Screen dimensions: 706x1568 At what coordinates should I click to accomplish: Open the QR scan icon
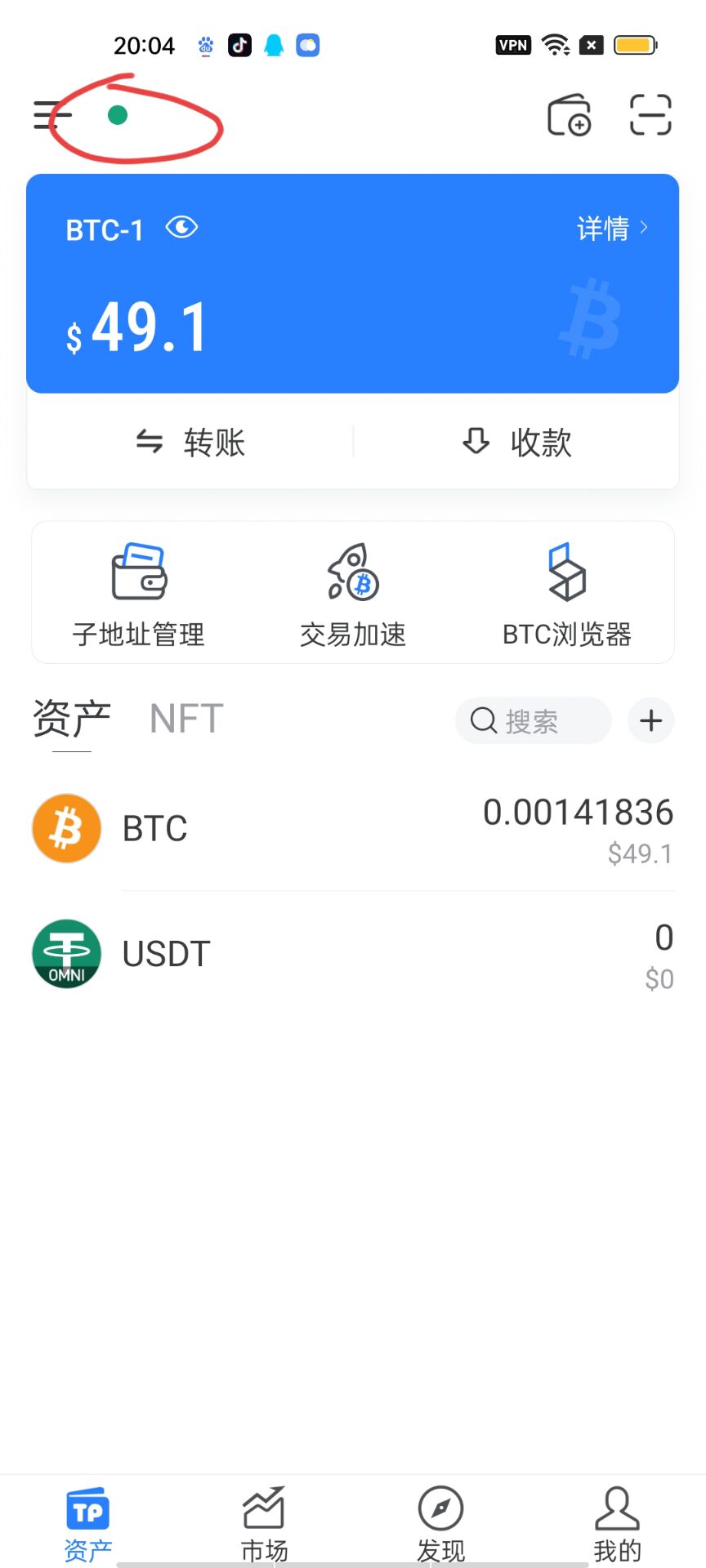point(650,115)
